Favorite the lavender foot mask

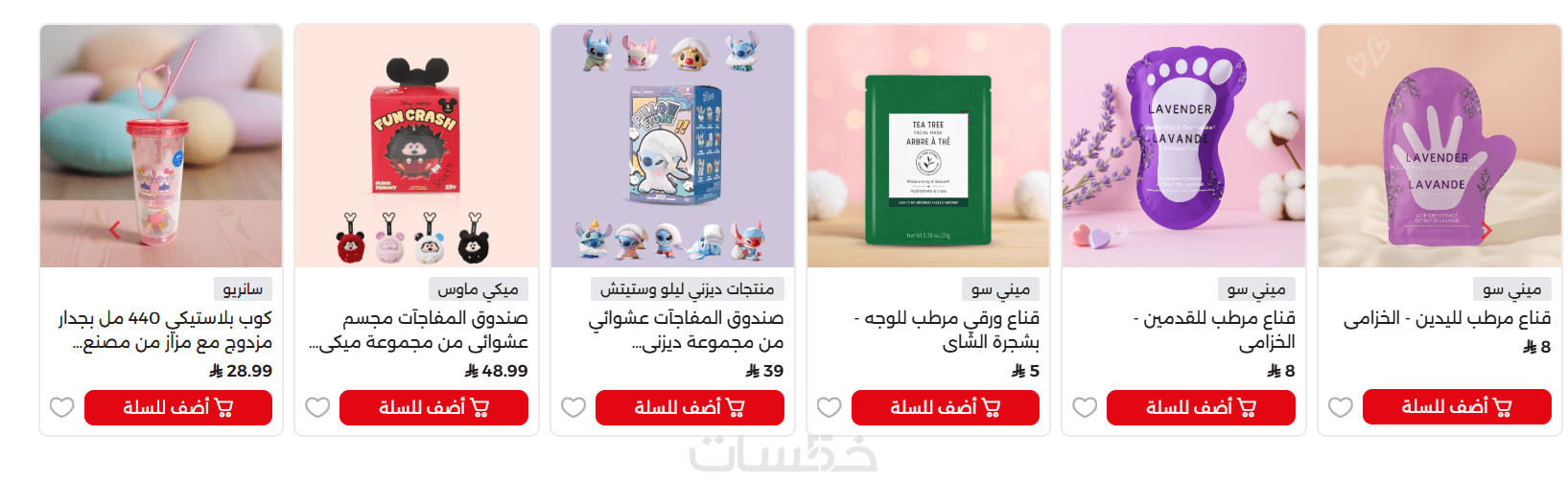coord(1085,407)
